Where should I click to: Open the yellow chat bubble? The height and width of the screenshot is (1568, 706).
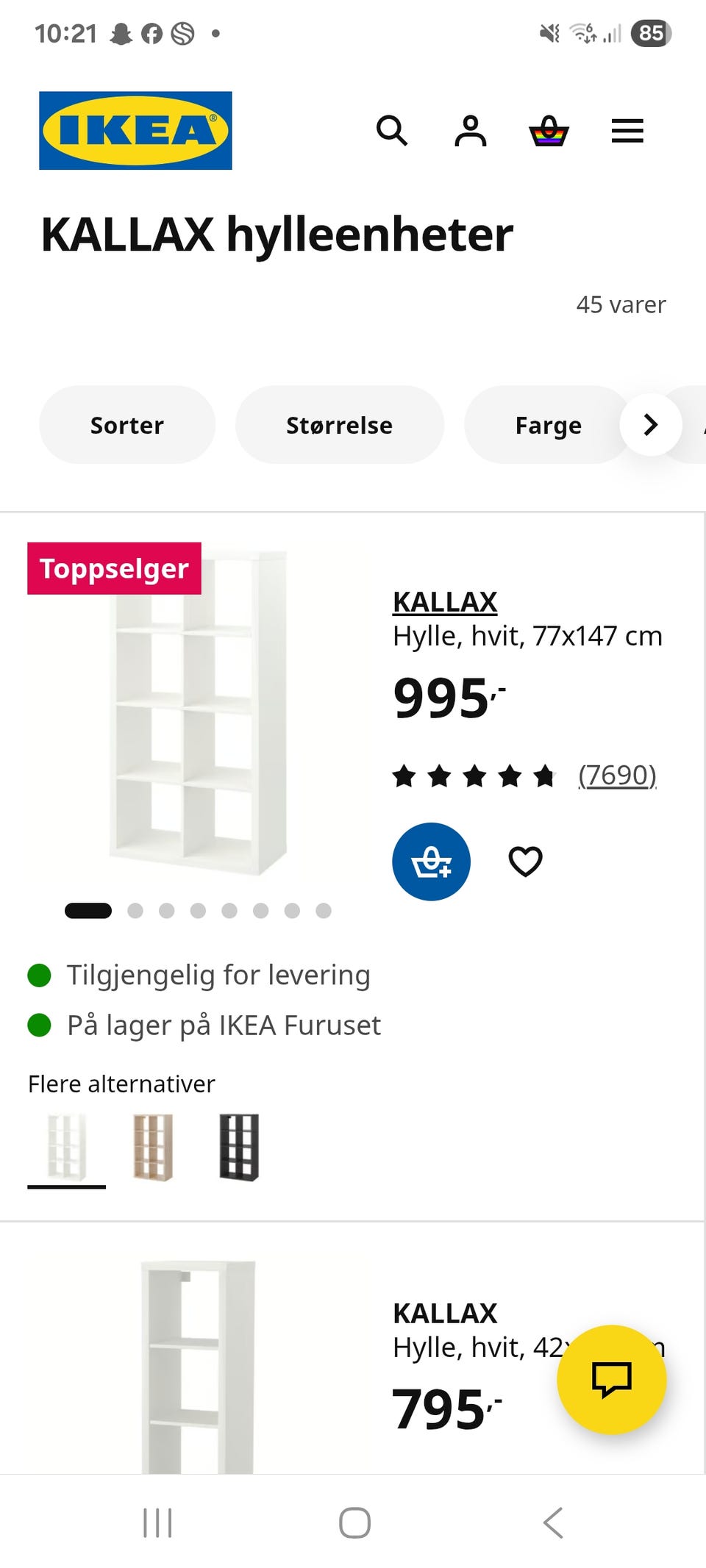point(611,1380)
